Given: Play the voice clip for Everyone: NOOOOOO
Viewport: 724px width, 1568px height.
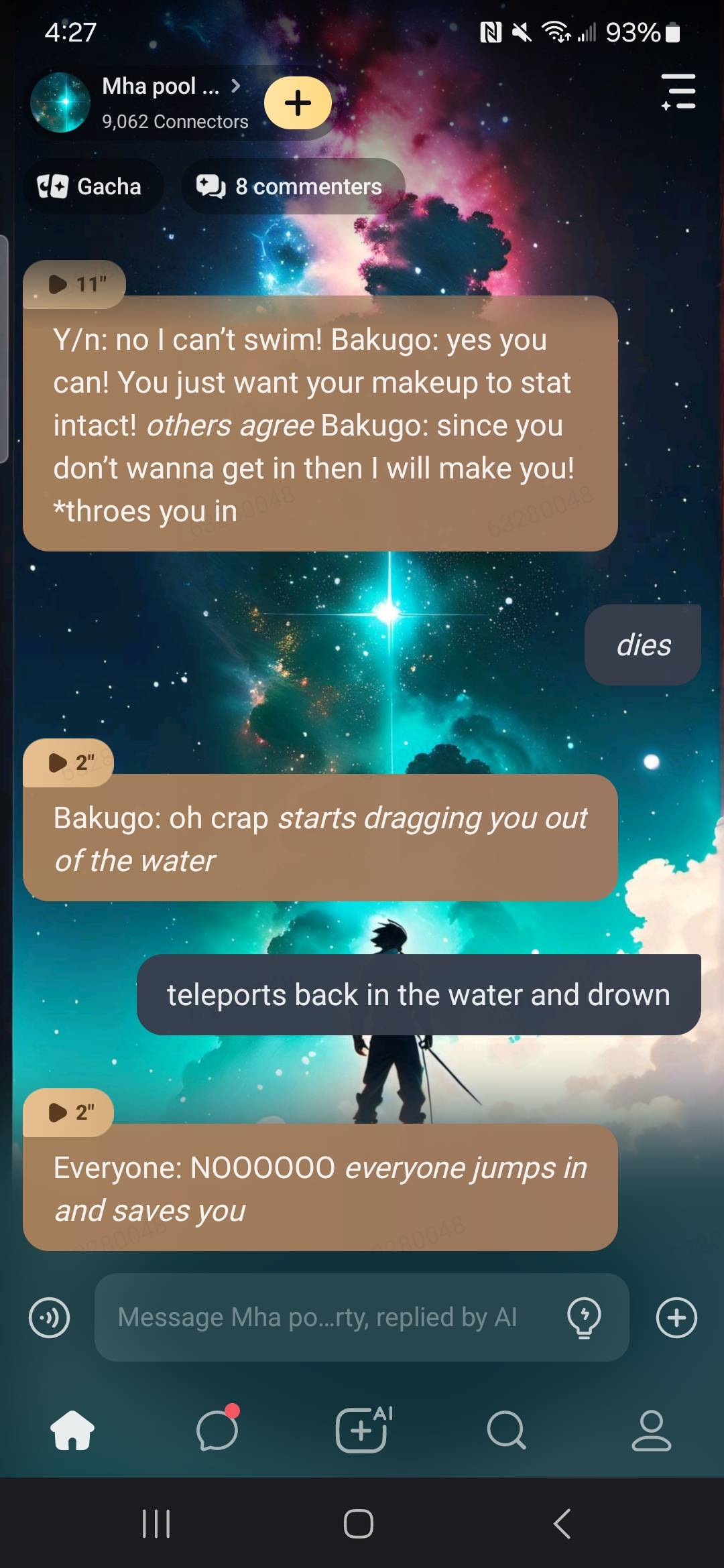Looking at the screenshot, I should pos(69,1112).
